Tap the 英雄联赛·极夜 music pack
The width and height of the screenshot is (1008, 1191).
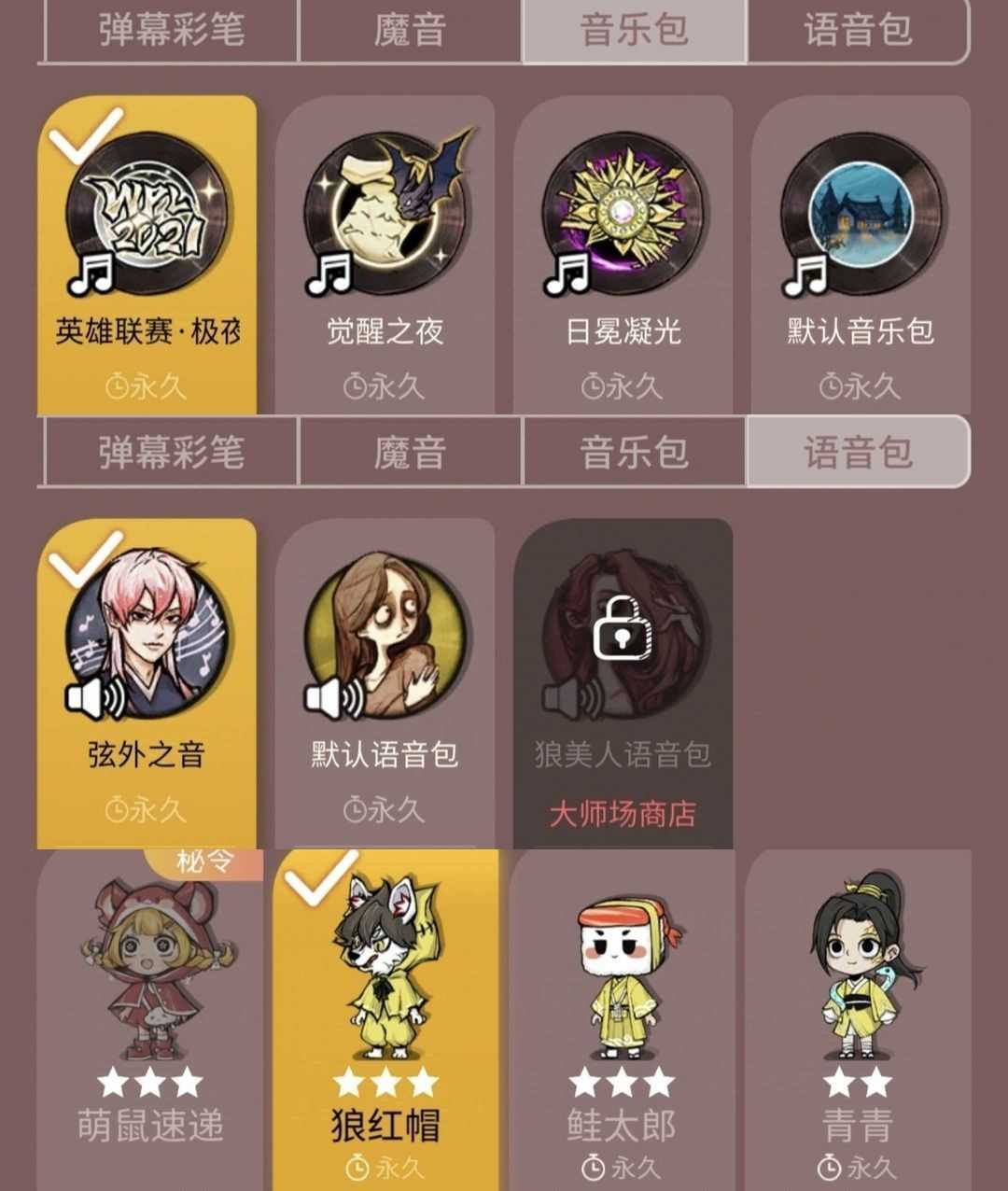[147, 255]
